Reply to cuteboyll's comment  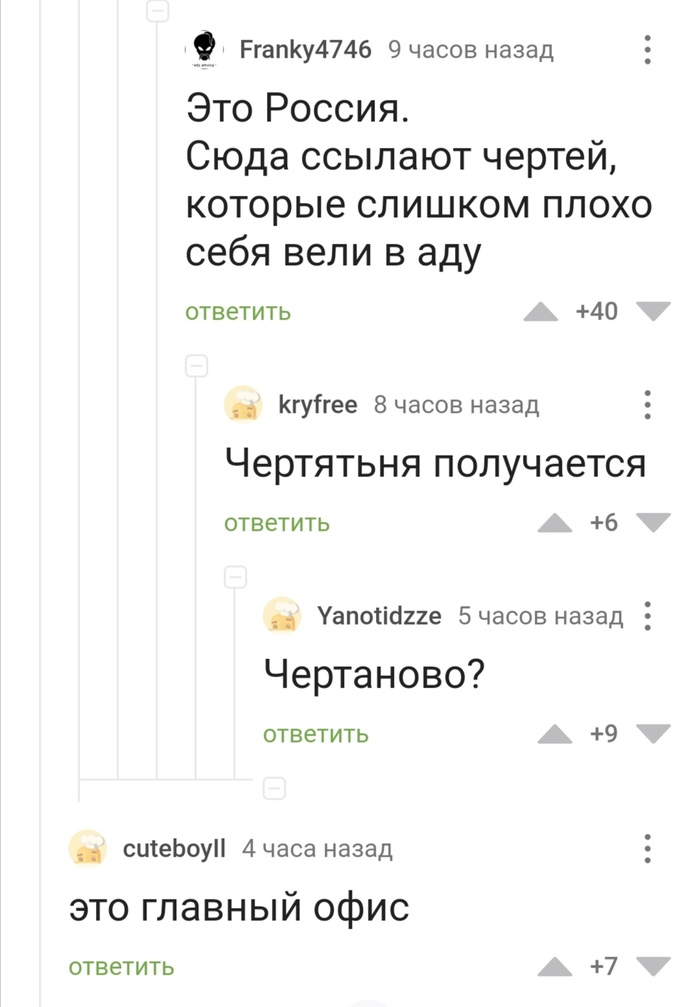point(121,967)
